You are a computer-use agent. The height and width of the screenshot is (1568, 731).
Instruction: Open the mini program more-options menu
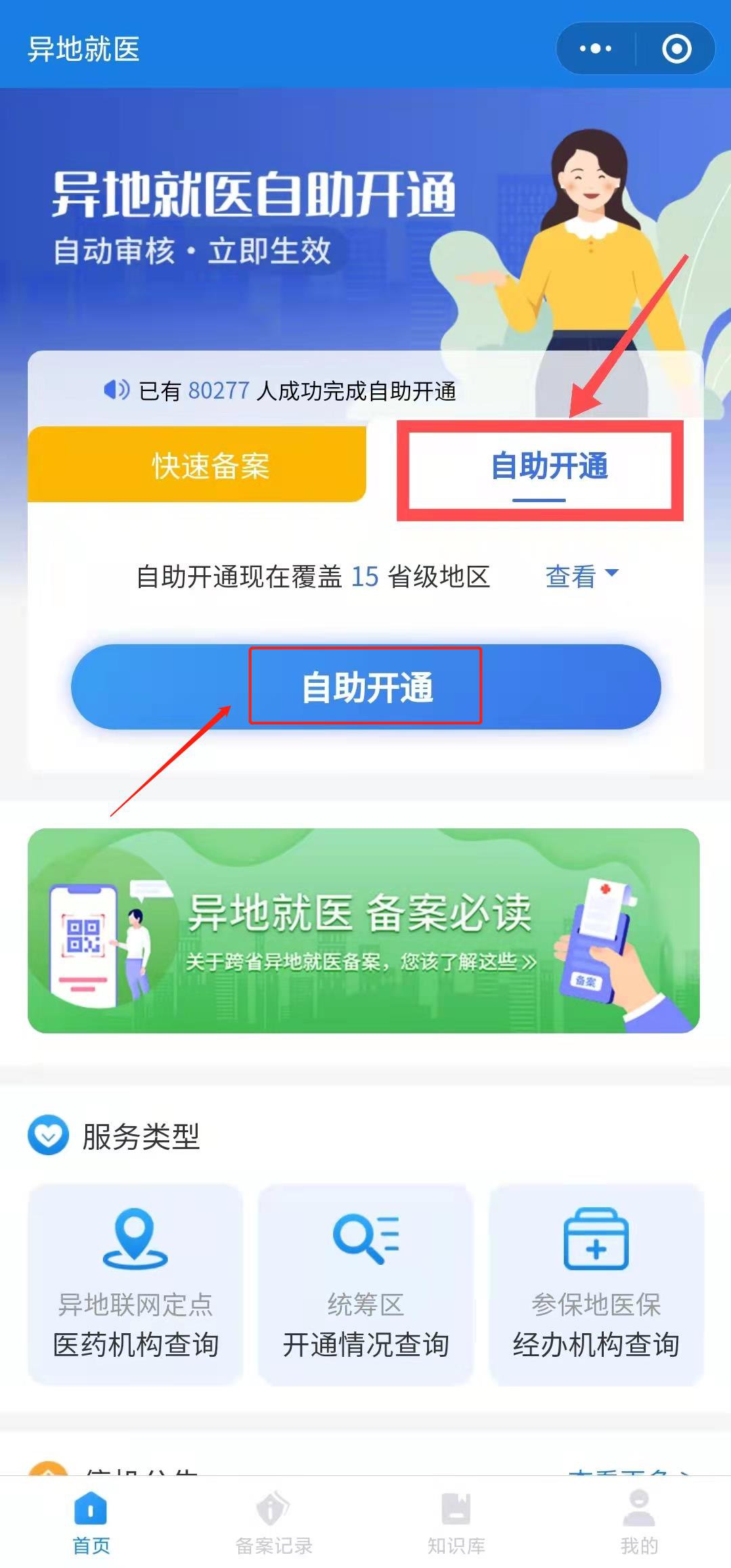(596, 49)
